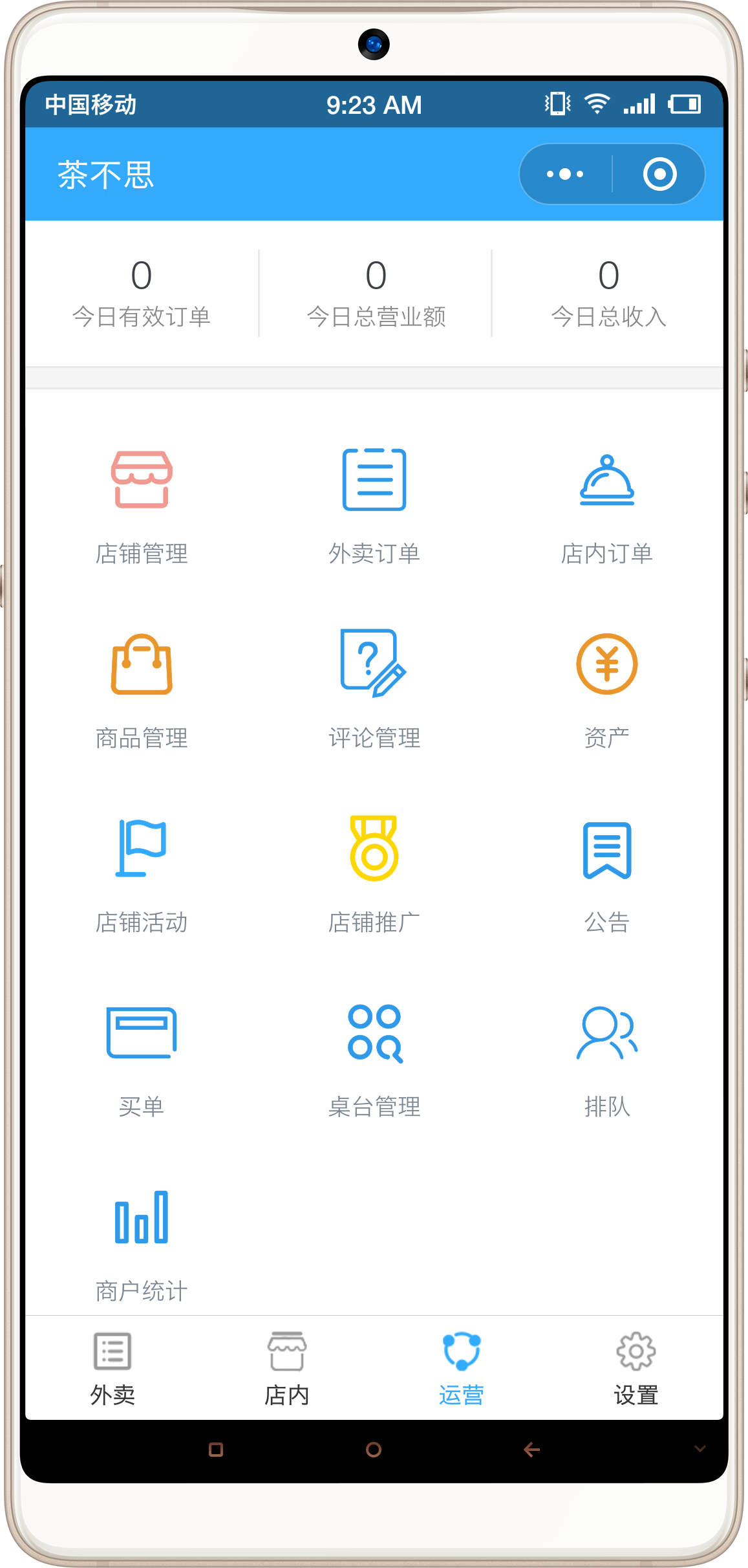
Task: Open 店铺活动 store activities
Action: pos(142,873)
